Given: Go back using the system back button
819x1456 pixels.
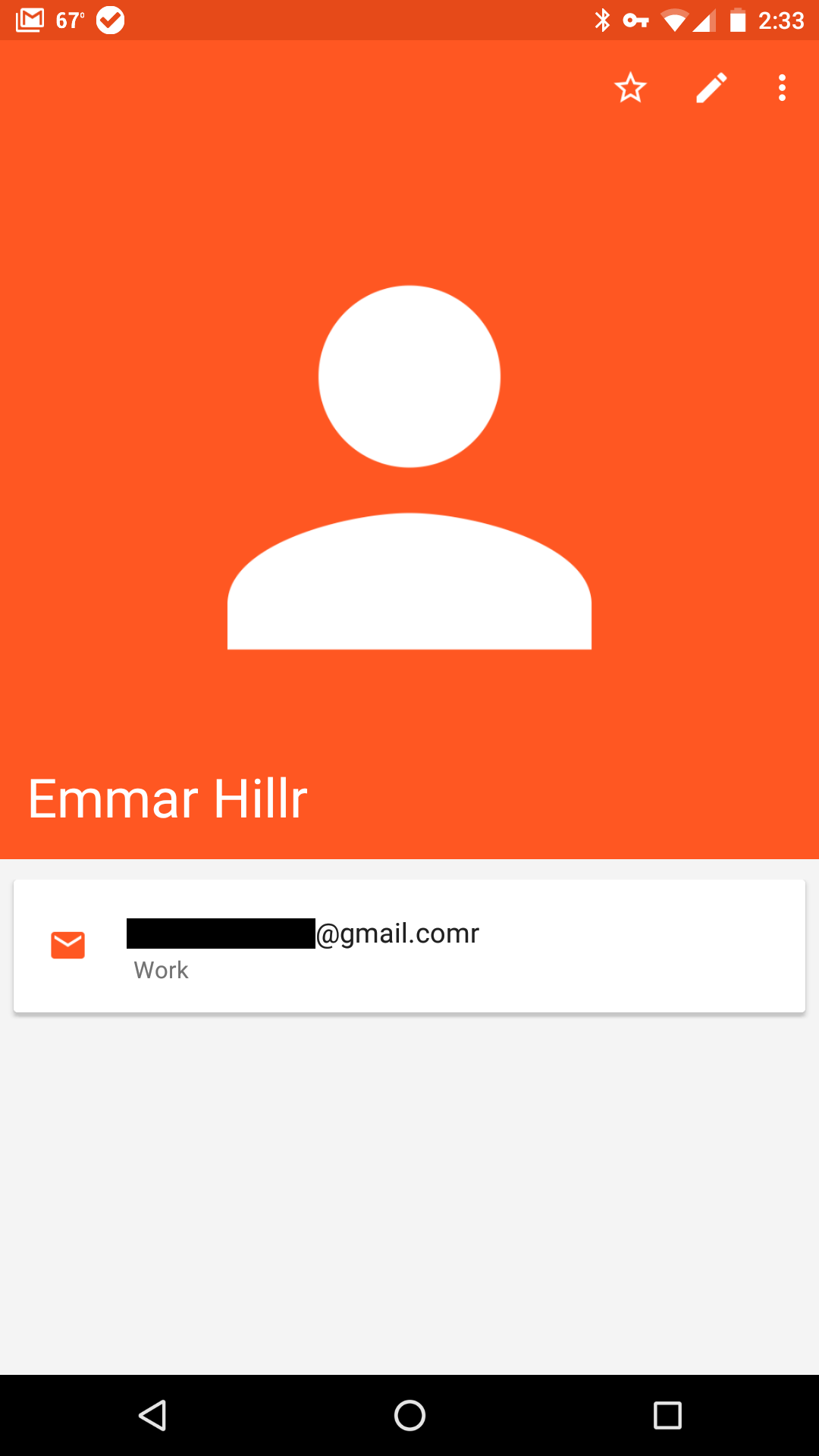Looking at the screenshot, I should tap(152, 1415).
